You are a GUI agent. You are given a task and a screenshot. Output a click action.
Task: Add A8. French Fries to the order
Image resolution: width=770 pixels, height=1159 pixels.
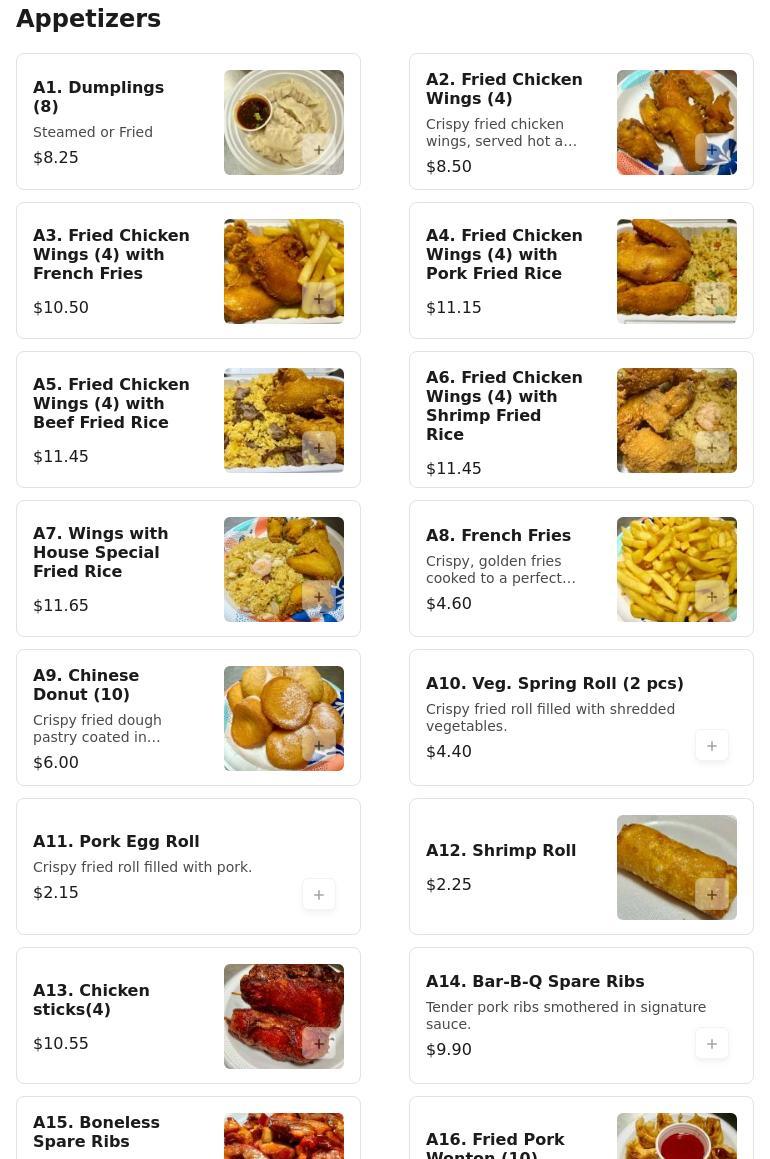point(712,597)
